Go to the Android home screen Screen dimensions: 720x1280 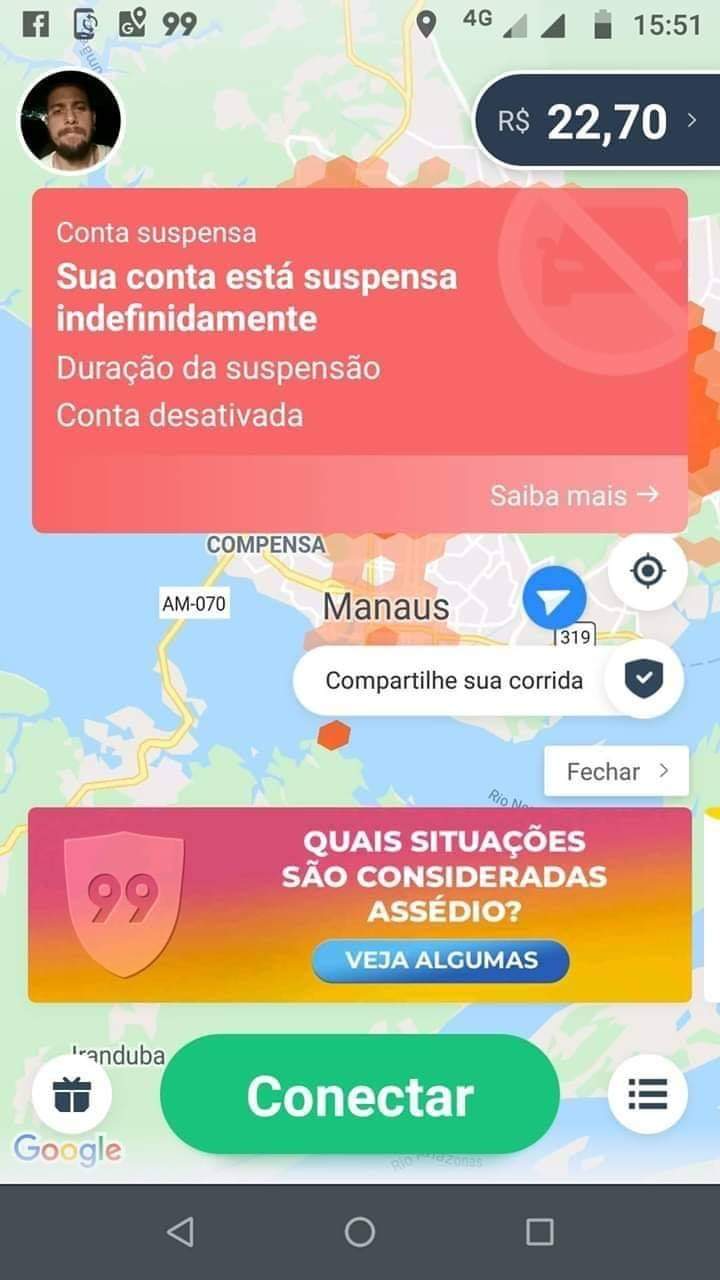click(x=360, y=1232)
